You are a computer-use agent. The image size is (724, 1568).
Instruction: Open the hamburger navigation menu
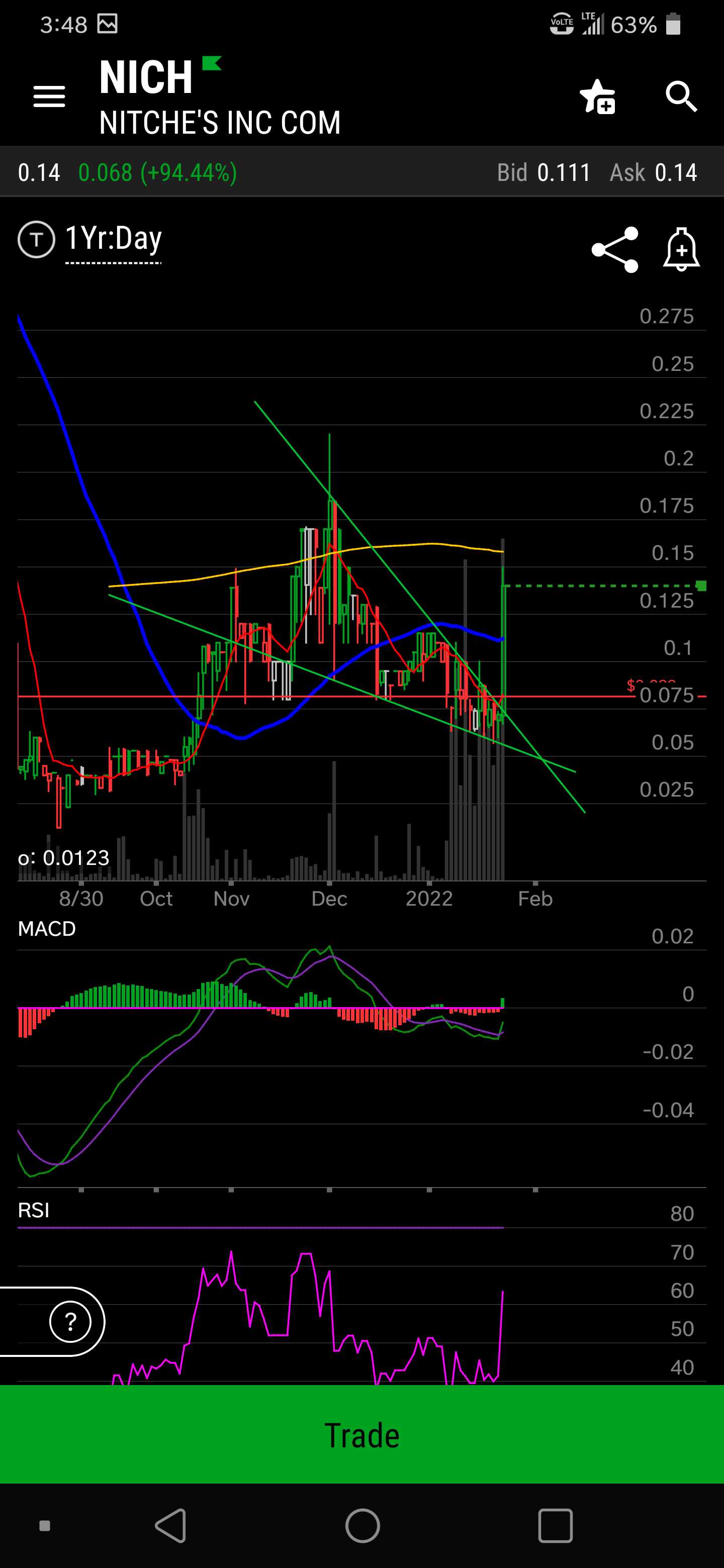click(49, 96)
